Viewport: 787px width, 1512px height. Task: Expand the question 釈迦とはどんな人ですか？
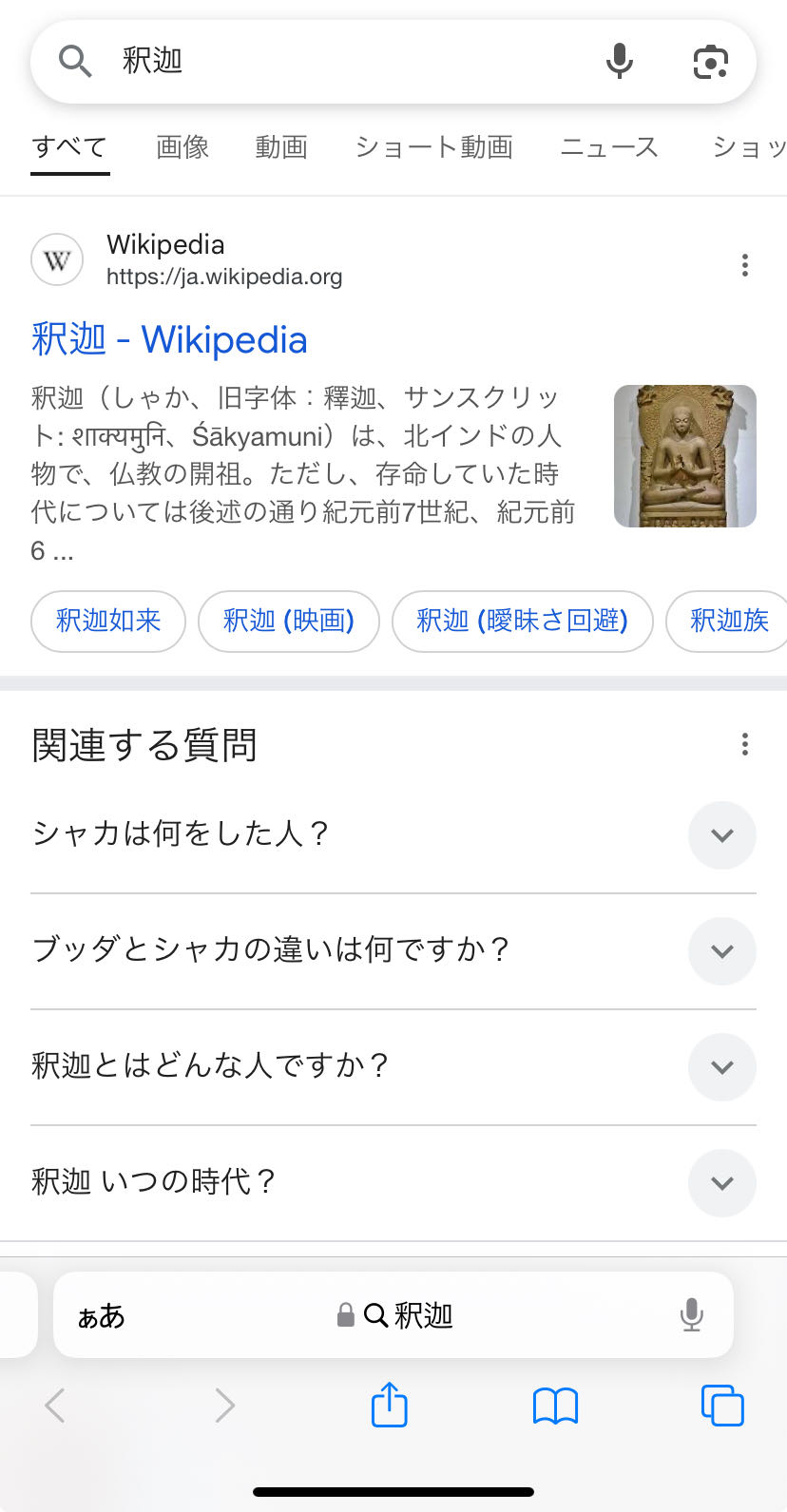pos(721,1067)
